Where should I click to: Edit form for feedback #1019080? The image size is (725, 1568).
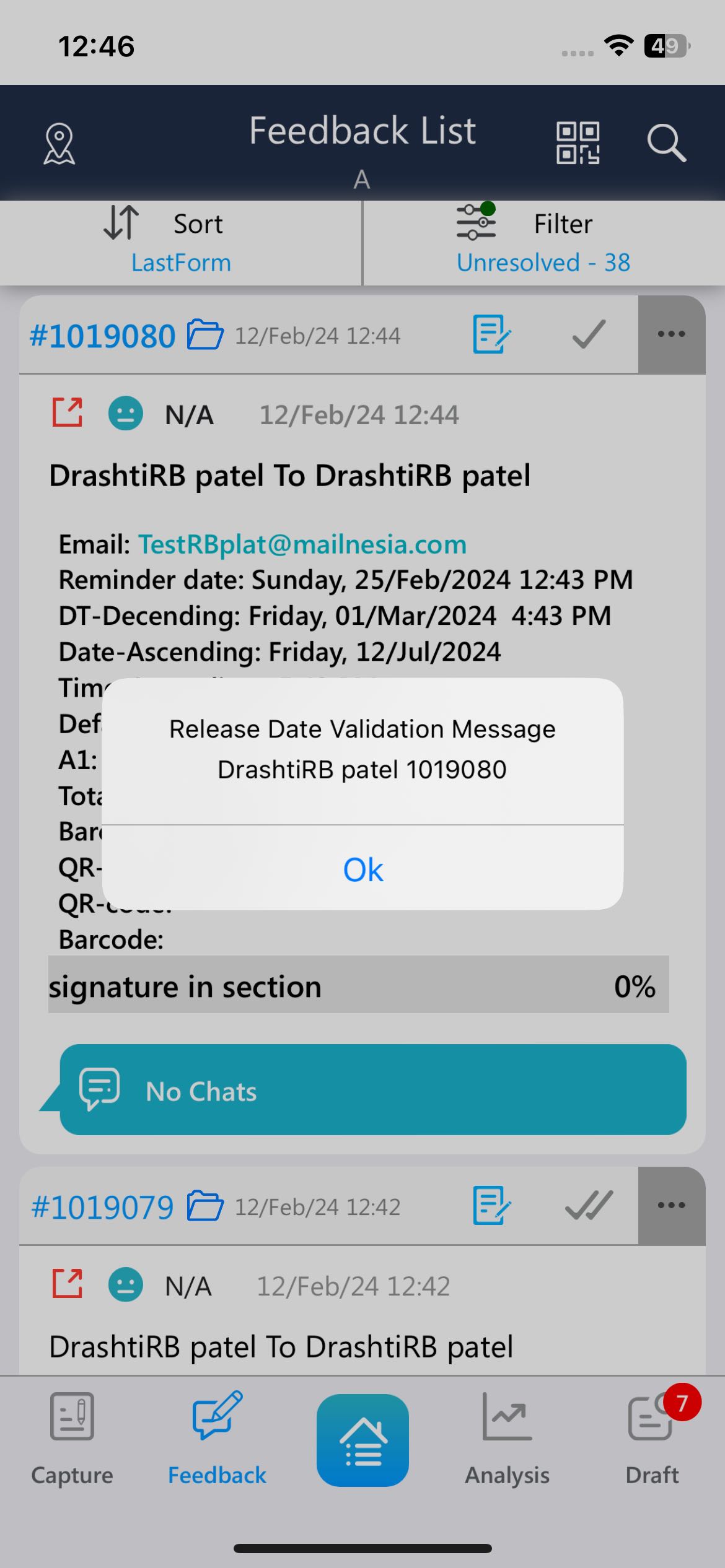tap(491, 334)
